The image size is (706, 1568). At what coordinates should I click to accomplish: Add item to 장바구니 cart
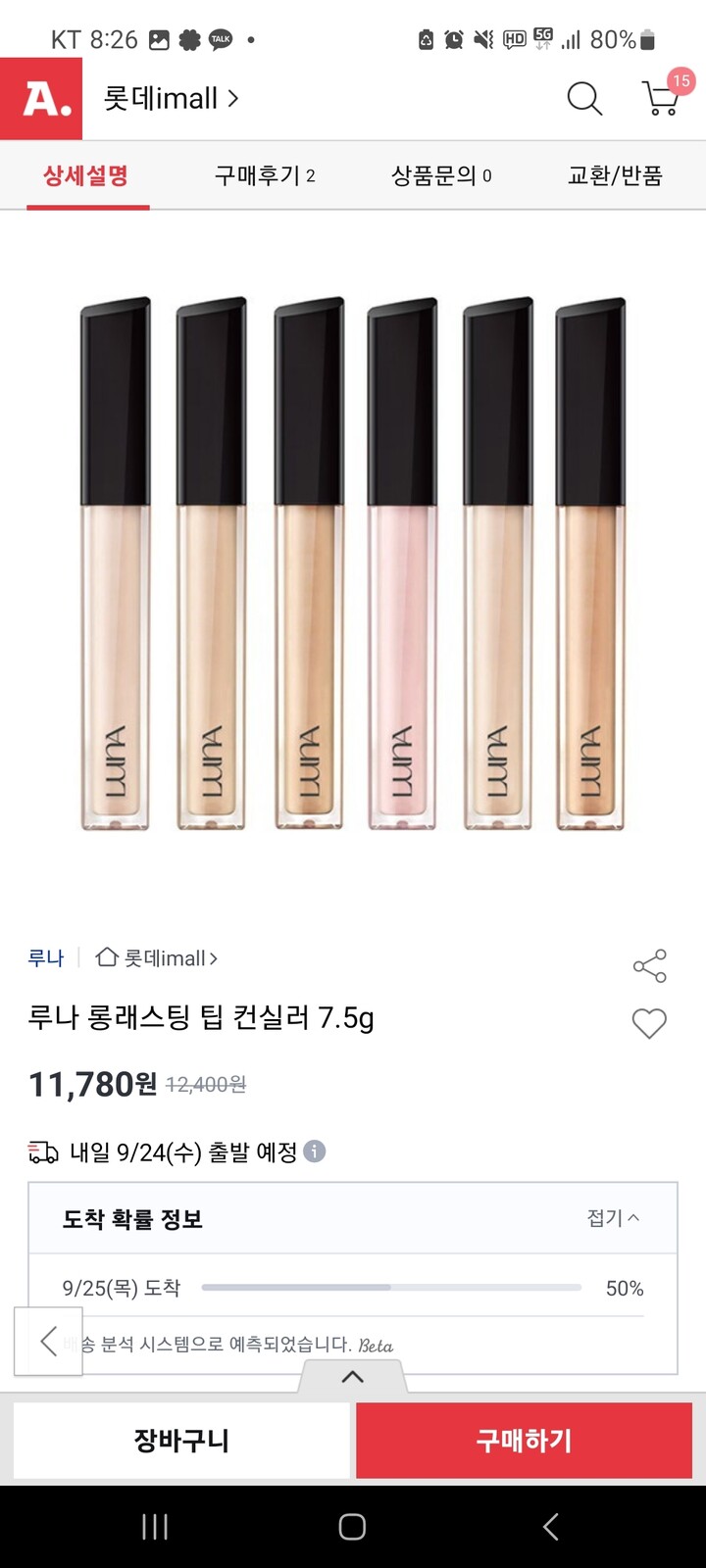coord(180,1441)
